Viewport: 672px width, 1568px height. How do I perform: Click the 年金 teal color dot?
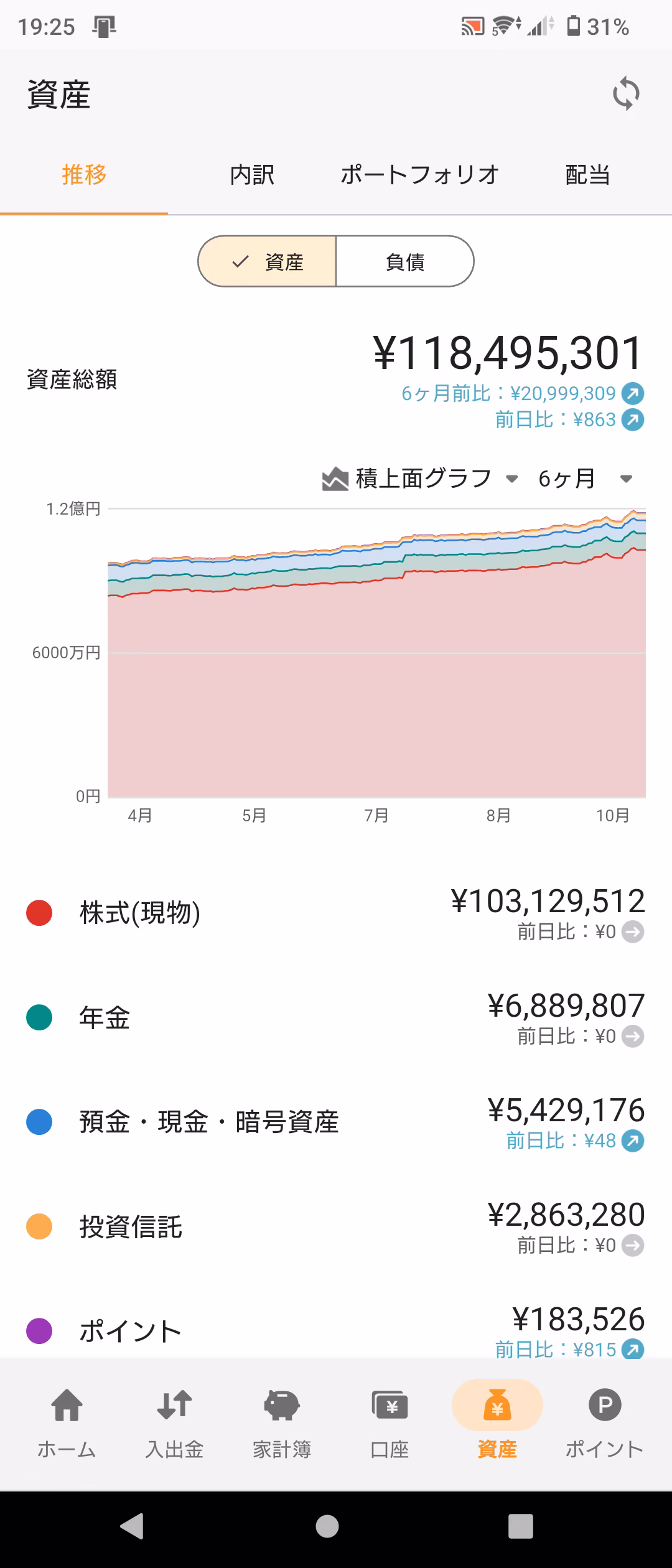coord(39,1018)
